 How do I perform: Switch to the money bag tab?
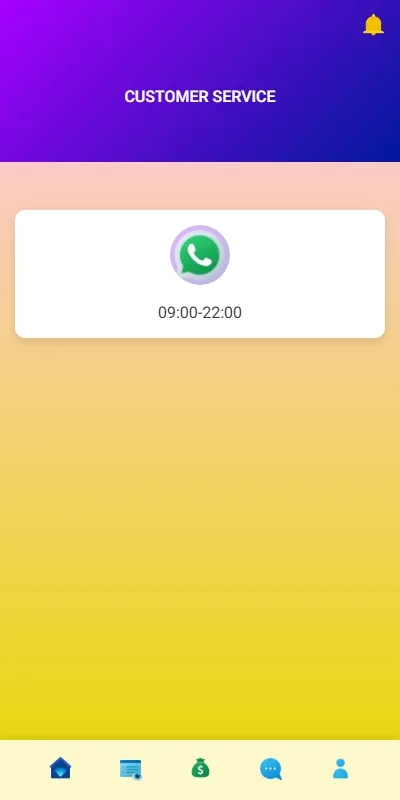201,768
